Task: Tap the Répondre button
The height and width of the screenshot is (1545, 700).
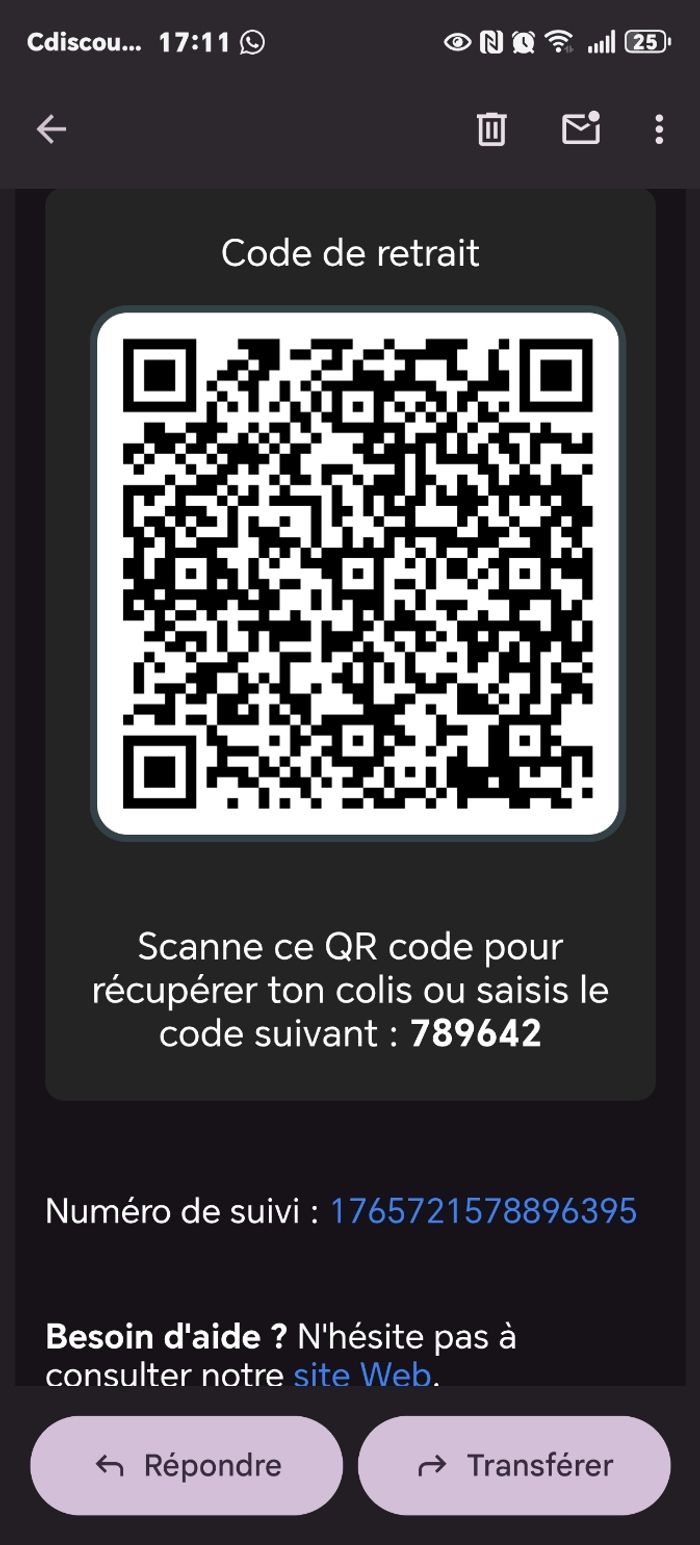Action: tap(187, 1465)
